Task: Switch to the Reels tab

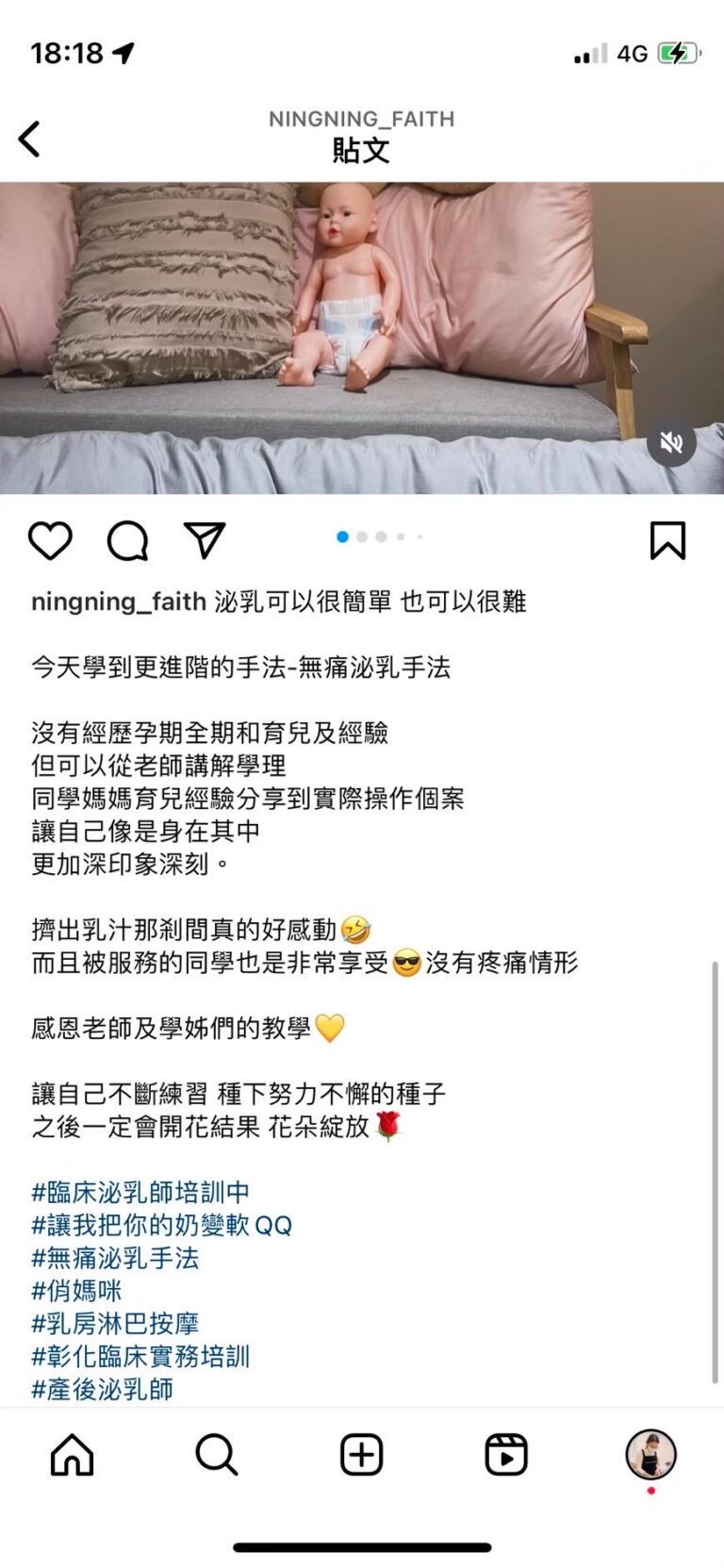Action: pos(506,1455)
